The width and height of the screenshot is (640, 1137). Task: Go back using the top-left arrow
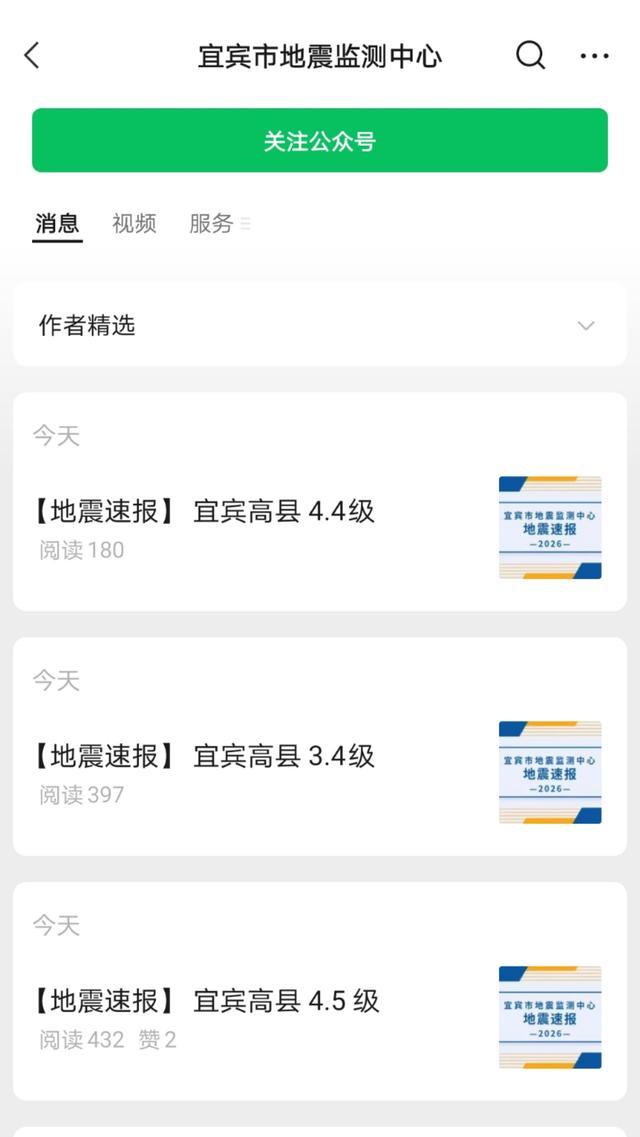(32, 56)
